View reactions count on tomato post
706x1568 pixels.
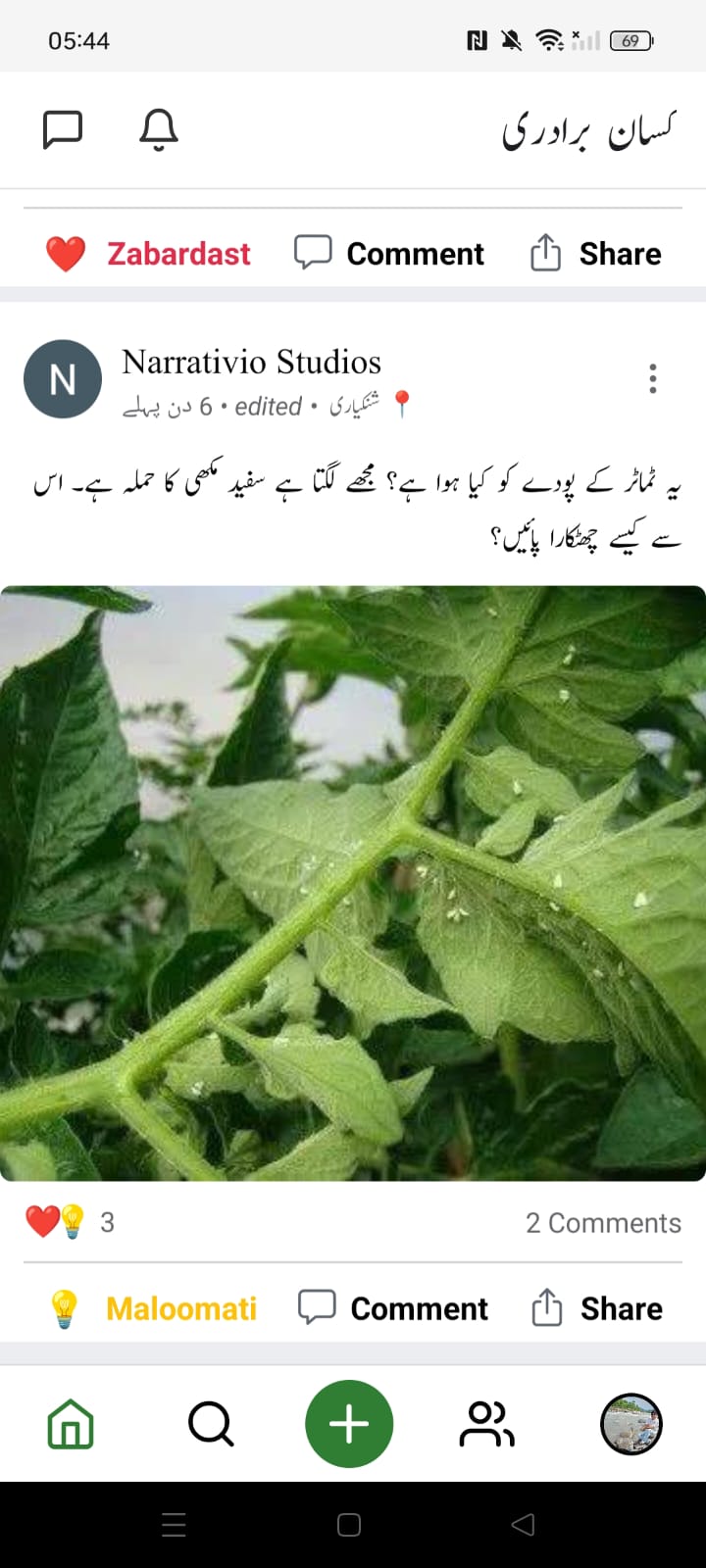pyautogui.click(x=71, y=1222)
